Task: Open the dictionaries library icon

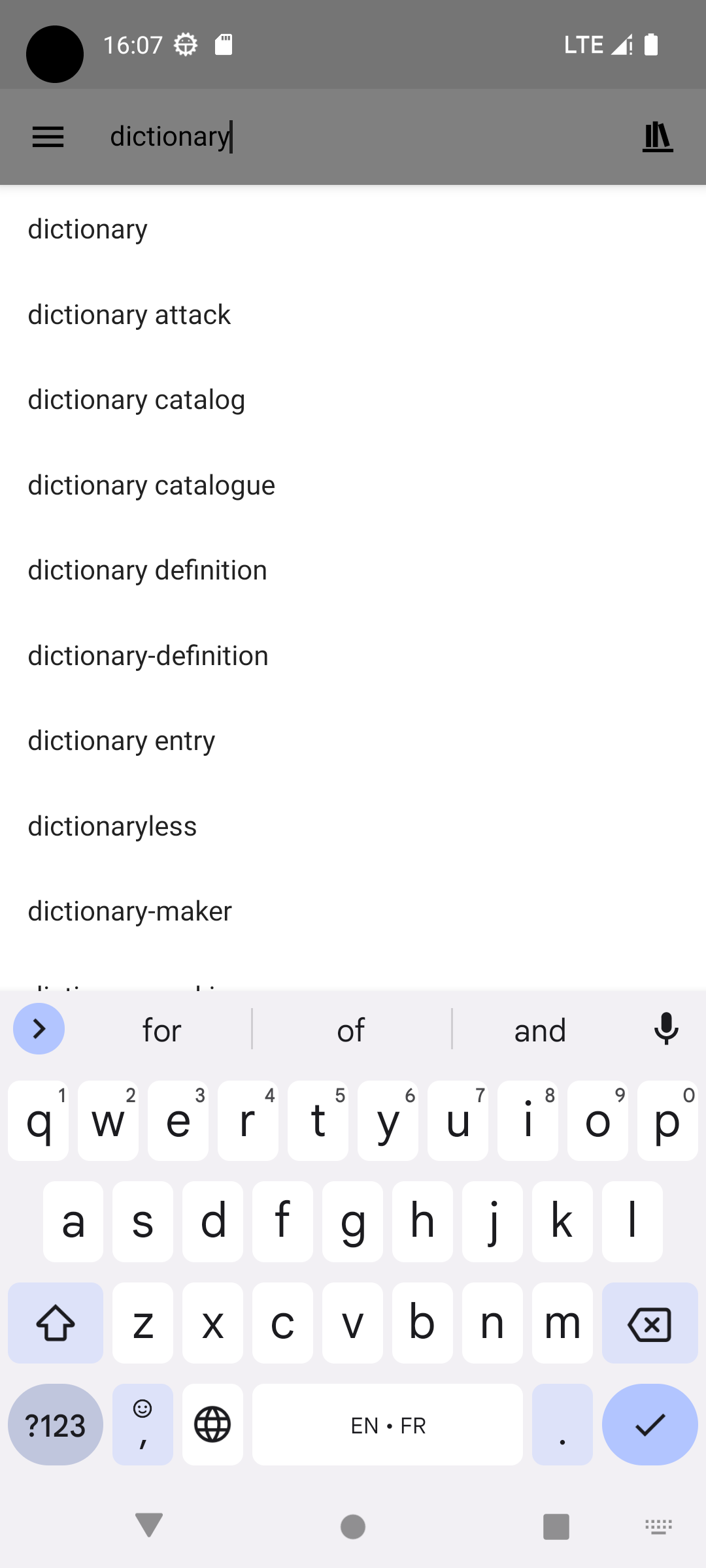Action: [657, 137]
